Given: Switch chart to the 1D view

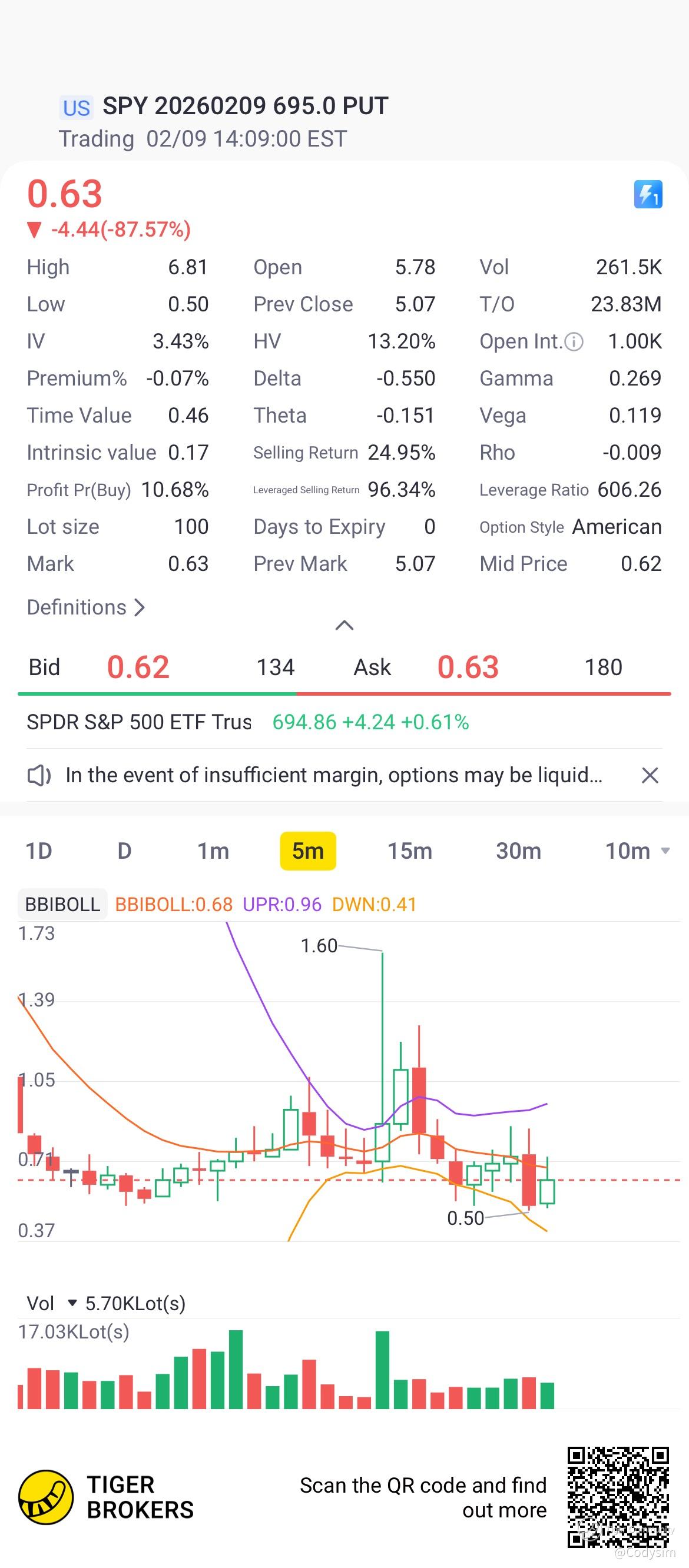Looking at the screenshot, I should [x=38, y=851].
